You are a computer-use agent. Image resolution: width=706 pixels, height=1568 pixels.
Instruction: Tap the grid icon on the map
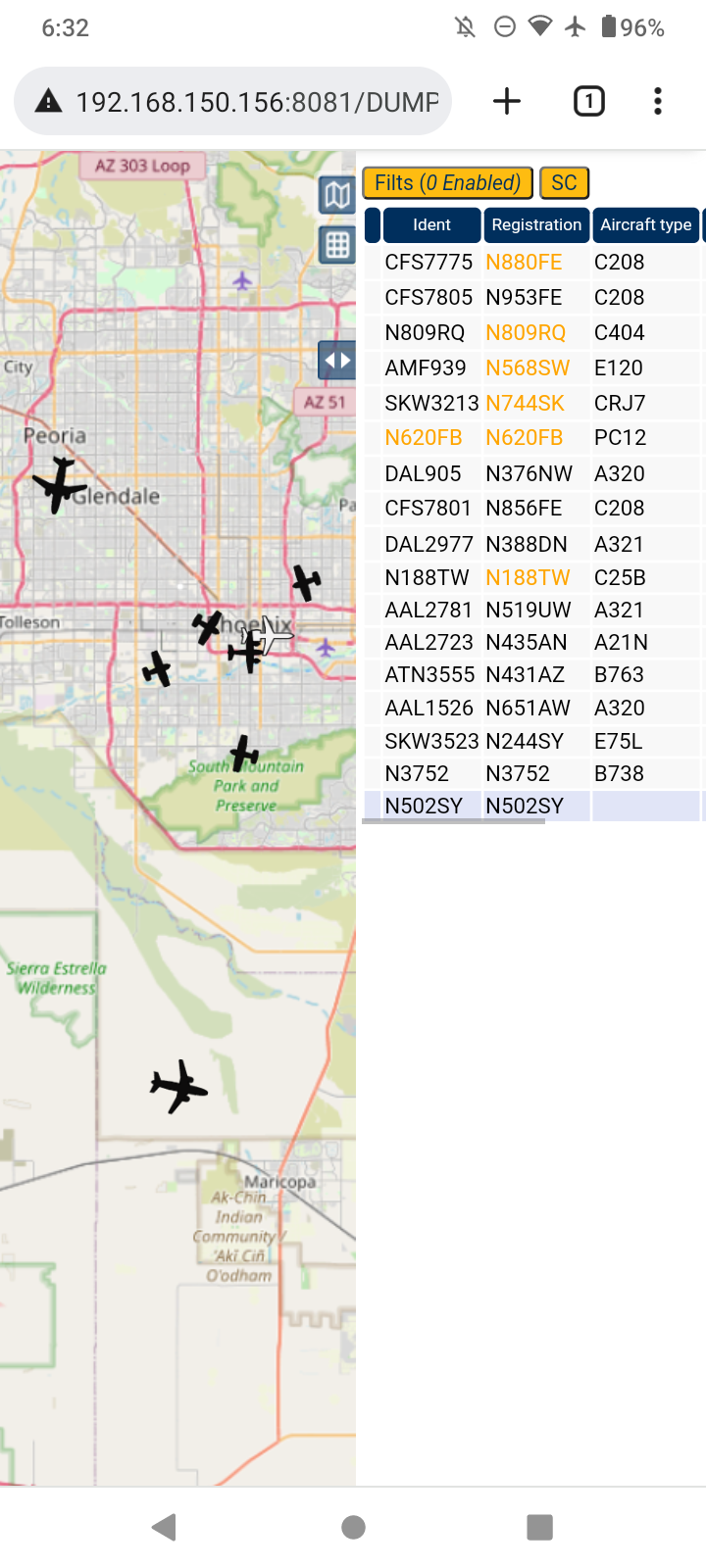pyautogui.click(x=337, y=245)
